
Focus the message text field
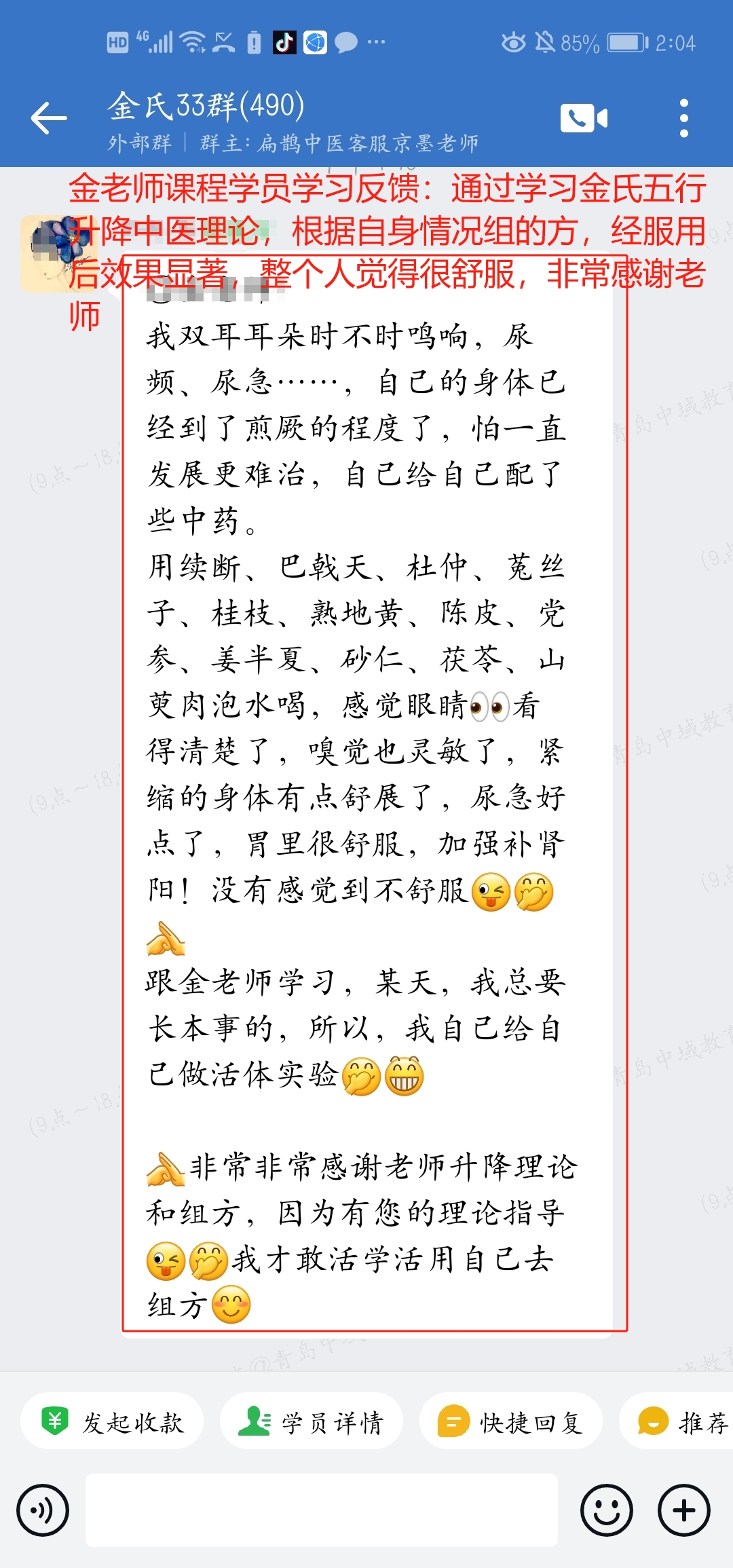(x=322, y=1510)
